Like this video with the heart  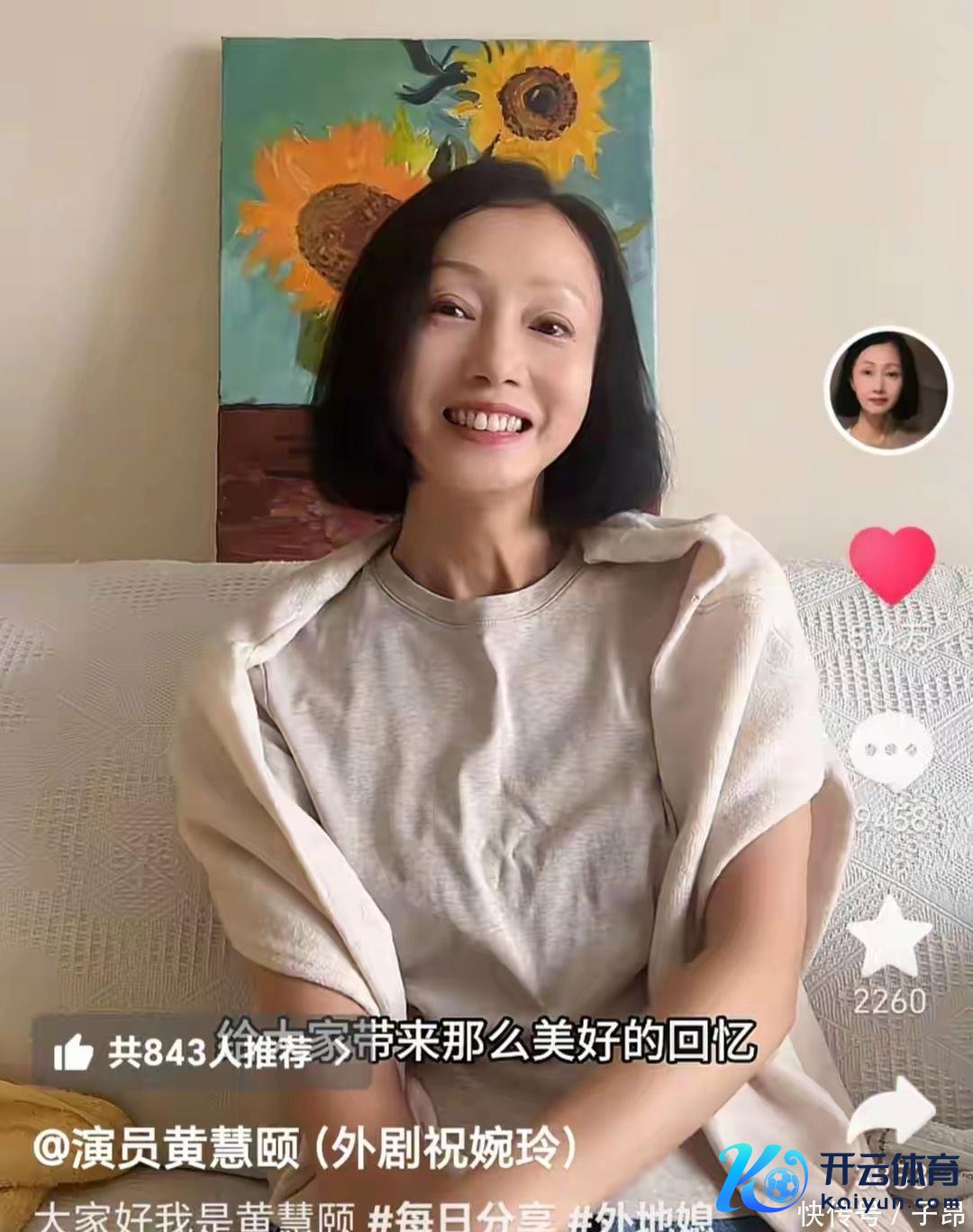[x=892, y=565]
